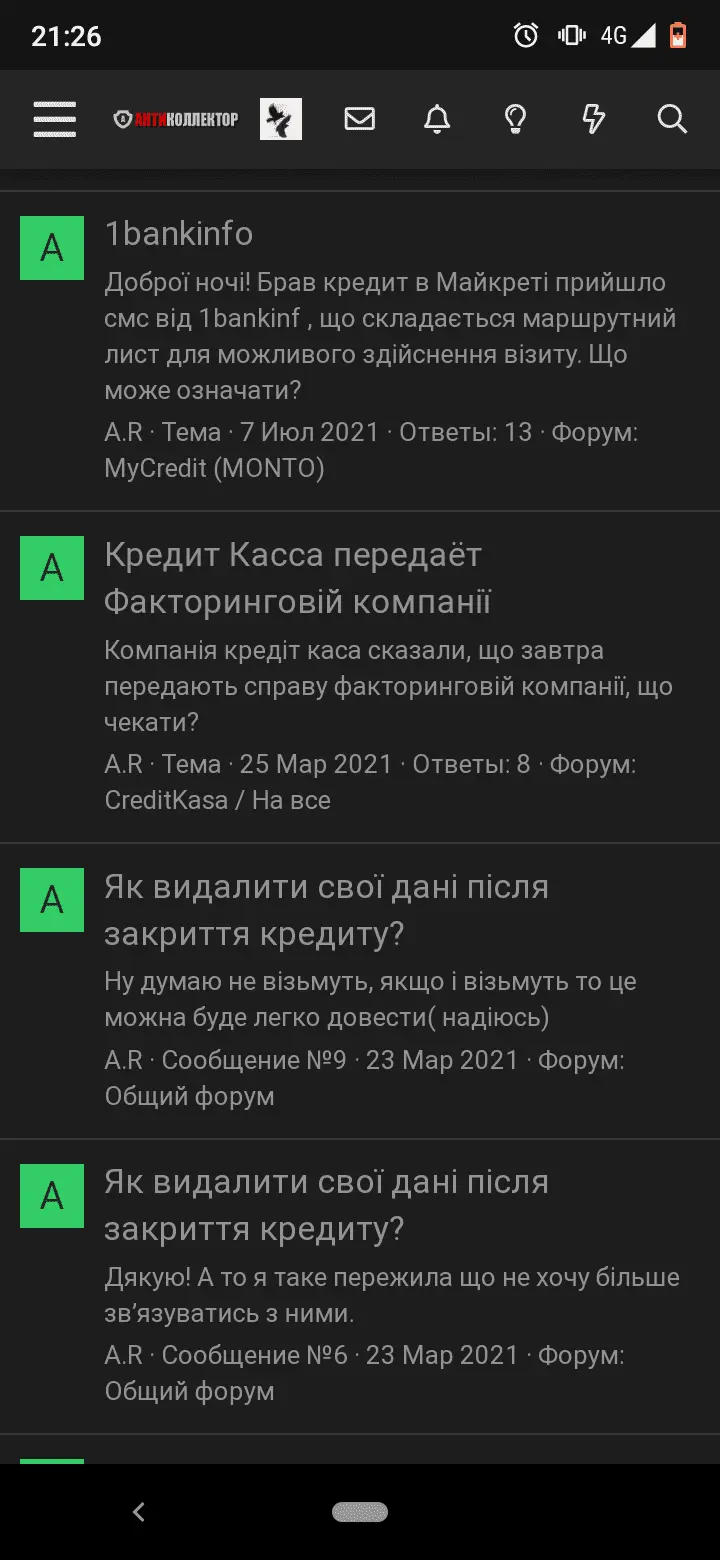Tap the Антиколлектор forum logo

[x=176, y=120]
